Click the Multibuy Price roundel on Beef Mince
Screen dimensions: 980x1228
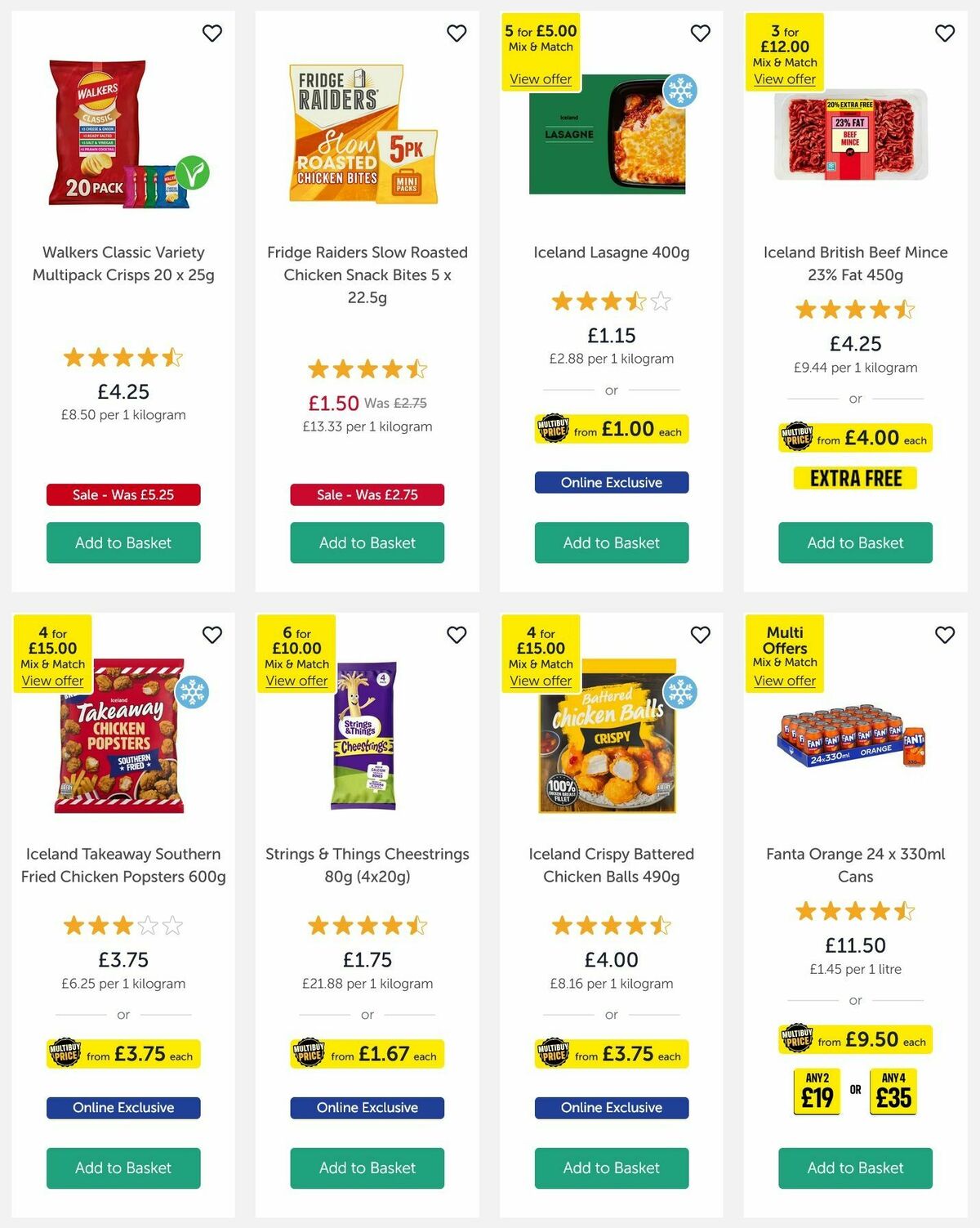[x=798, y=437]
